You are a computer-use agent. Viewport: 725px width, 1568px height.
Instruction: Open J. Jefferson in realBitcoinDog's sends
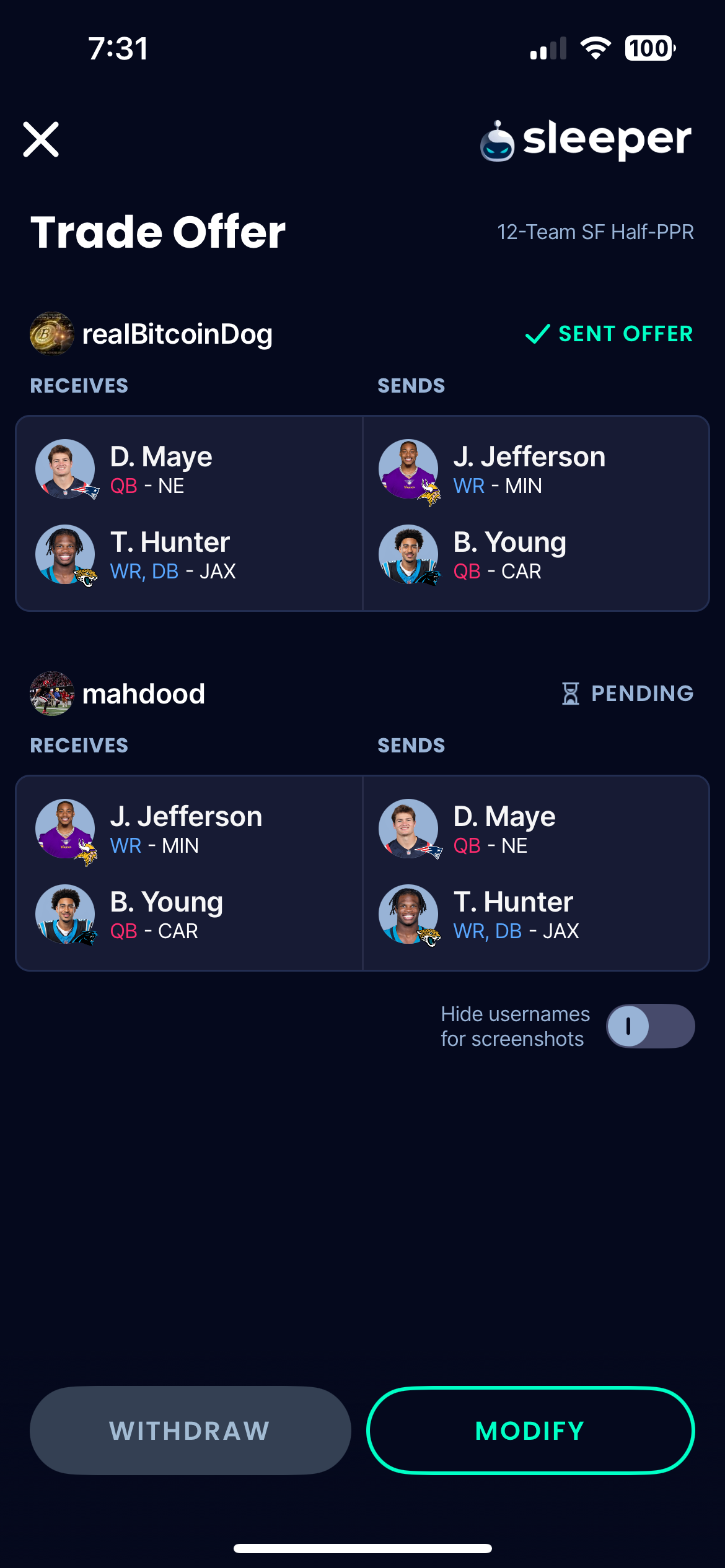pyautogui.click(x=529, y=469)
